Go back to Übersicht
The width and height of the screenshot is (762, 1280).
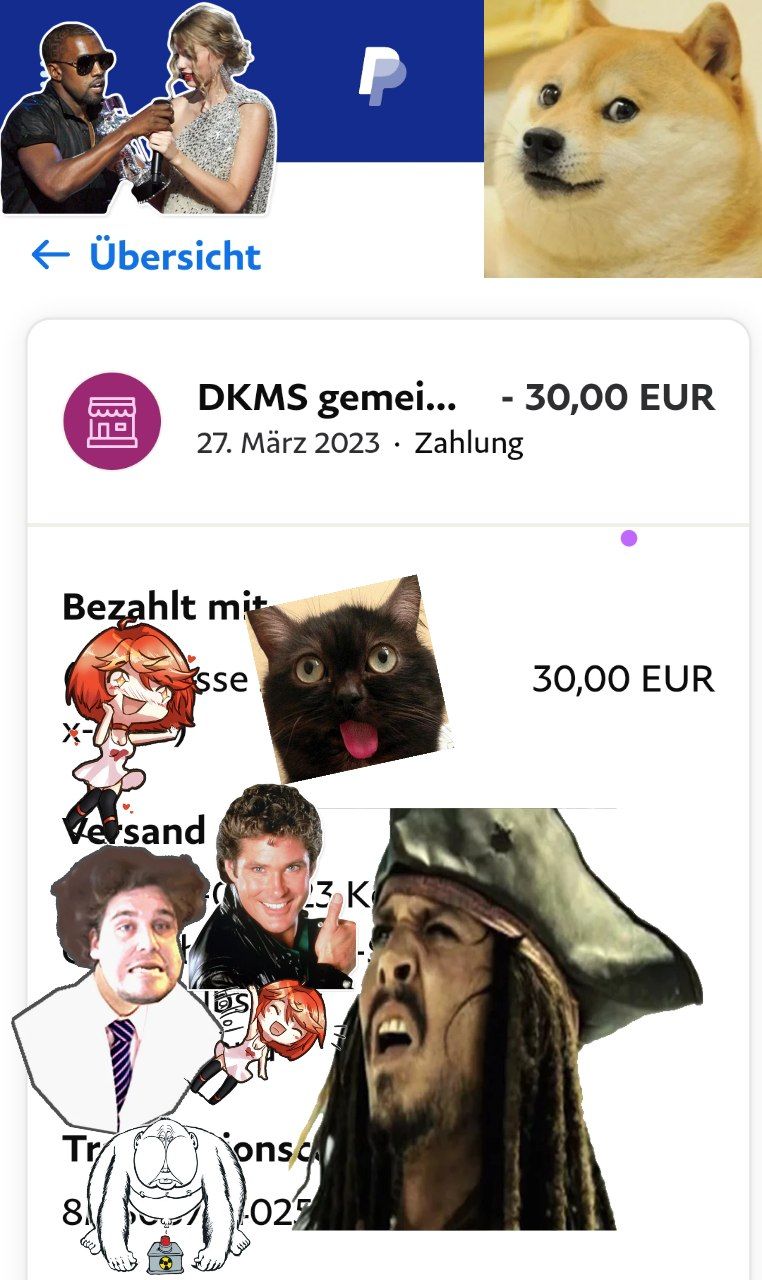(x=146, y=256)
